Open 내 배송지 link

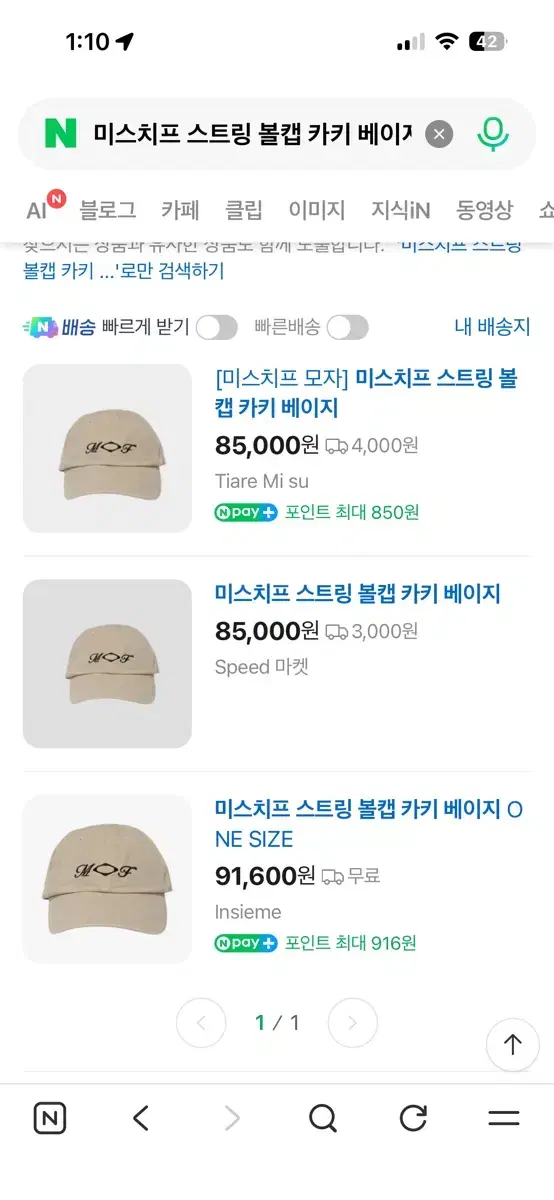tap(492, 327)
